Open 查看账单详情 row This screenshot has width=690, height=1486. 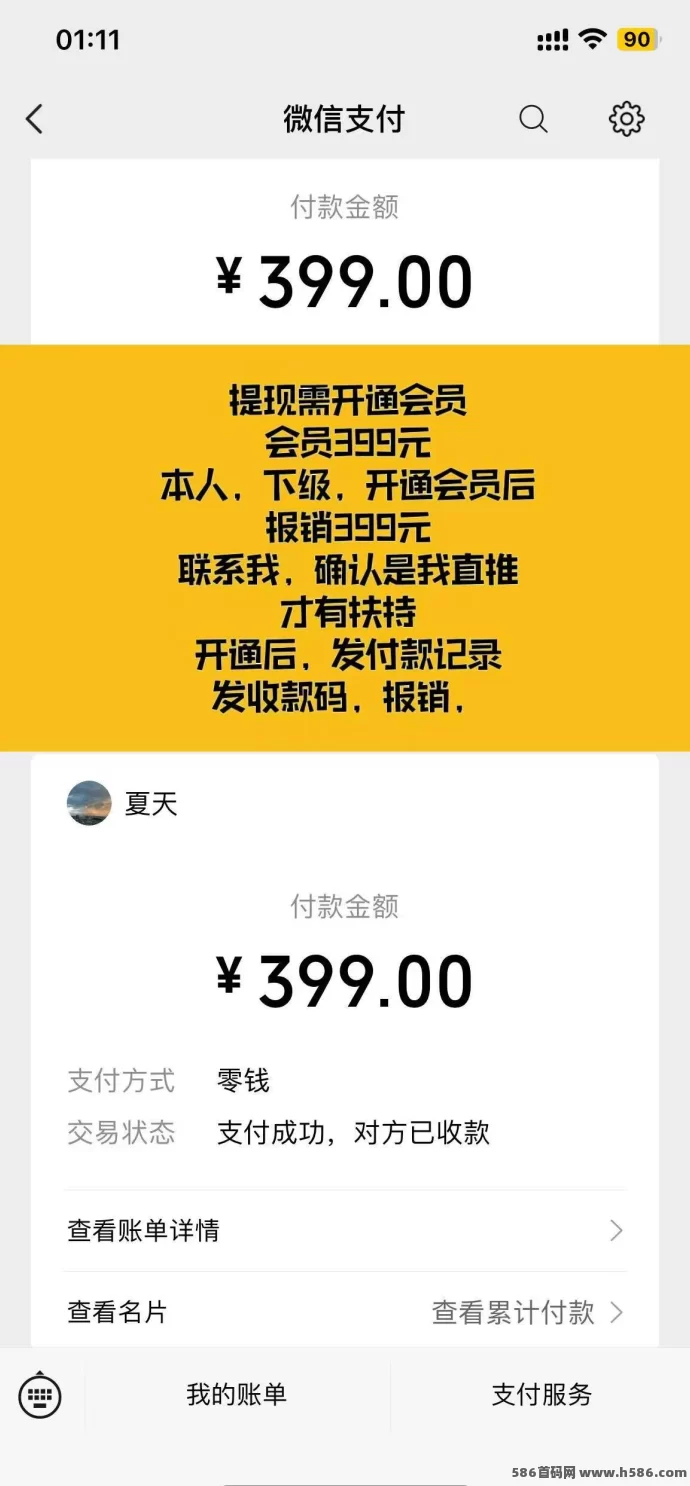(x=344, y=1231)
